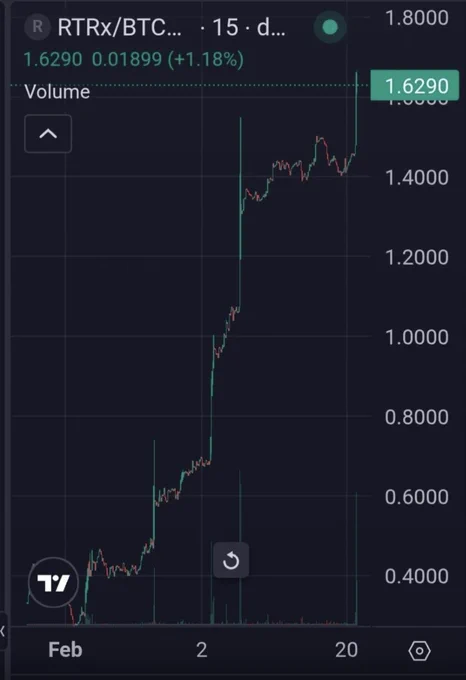Open chart settings gear icon
466x680 pixels.
[x=419, y=651]
